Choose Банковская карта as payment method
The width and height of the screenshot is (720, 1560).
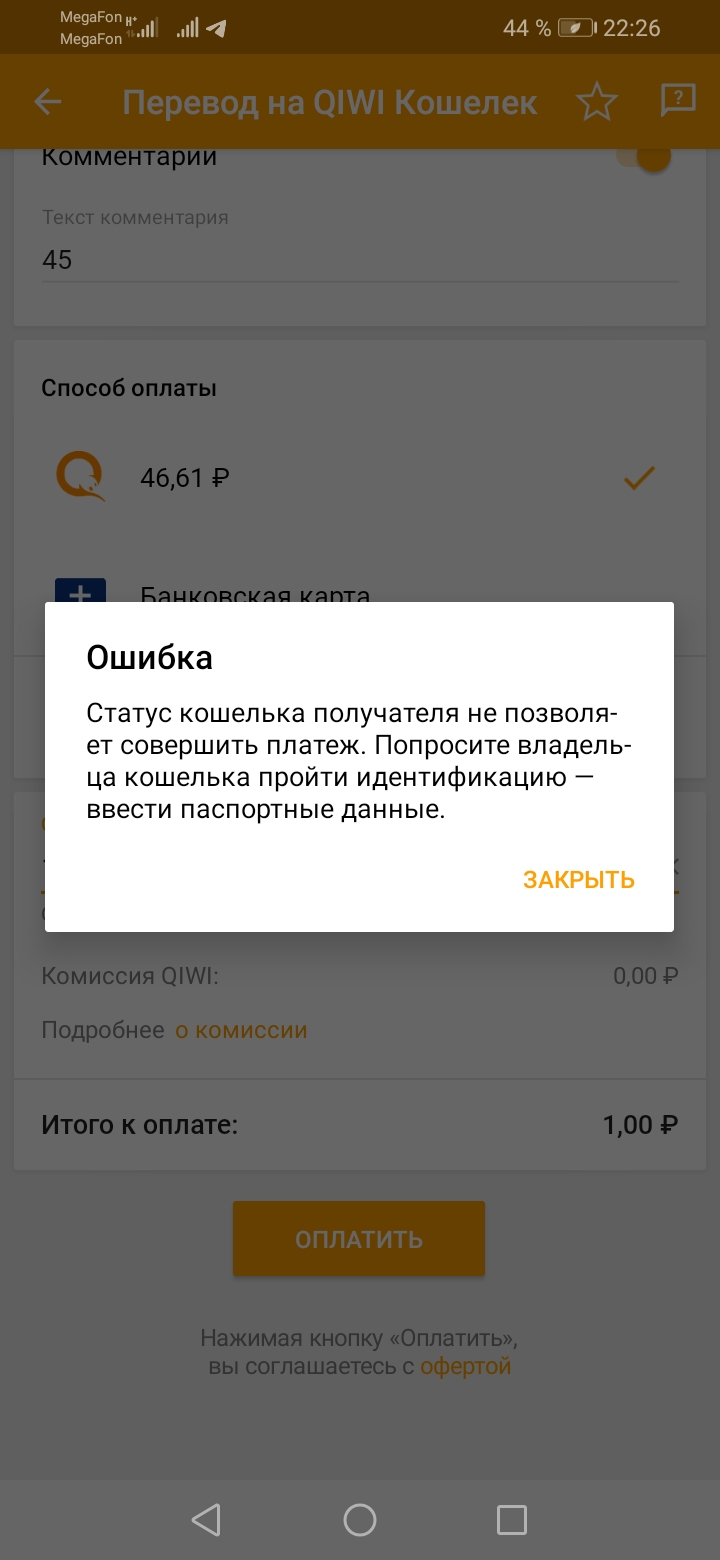pos(255,594)
